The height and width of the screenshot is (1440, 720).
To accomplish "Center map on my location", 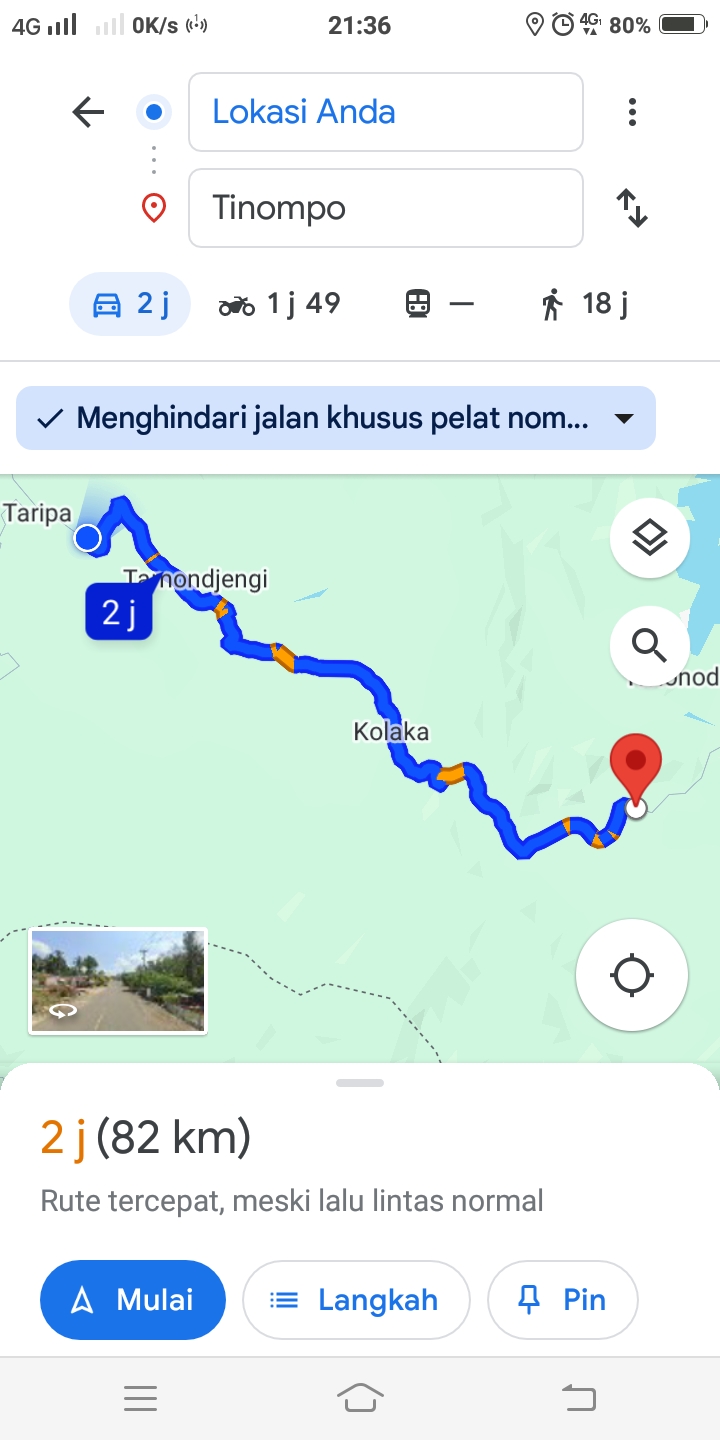I will pos(632,975).
